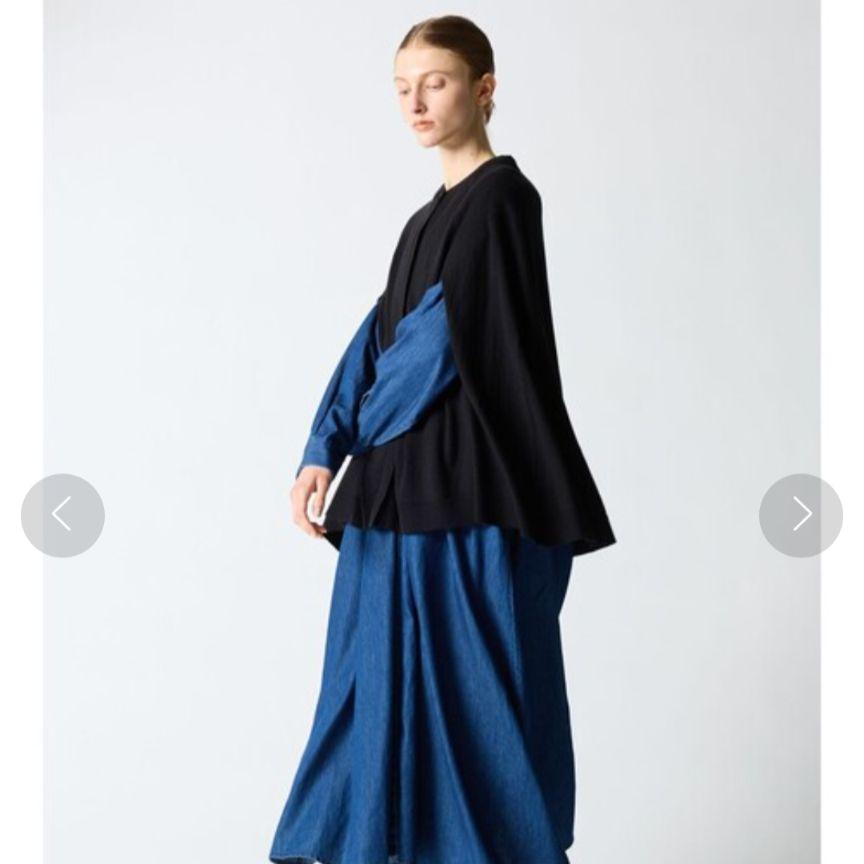Show the next product photo

tap(801, 515)
